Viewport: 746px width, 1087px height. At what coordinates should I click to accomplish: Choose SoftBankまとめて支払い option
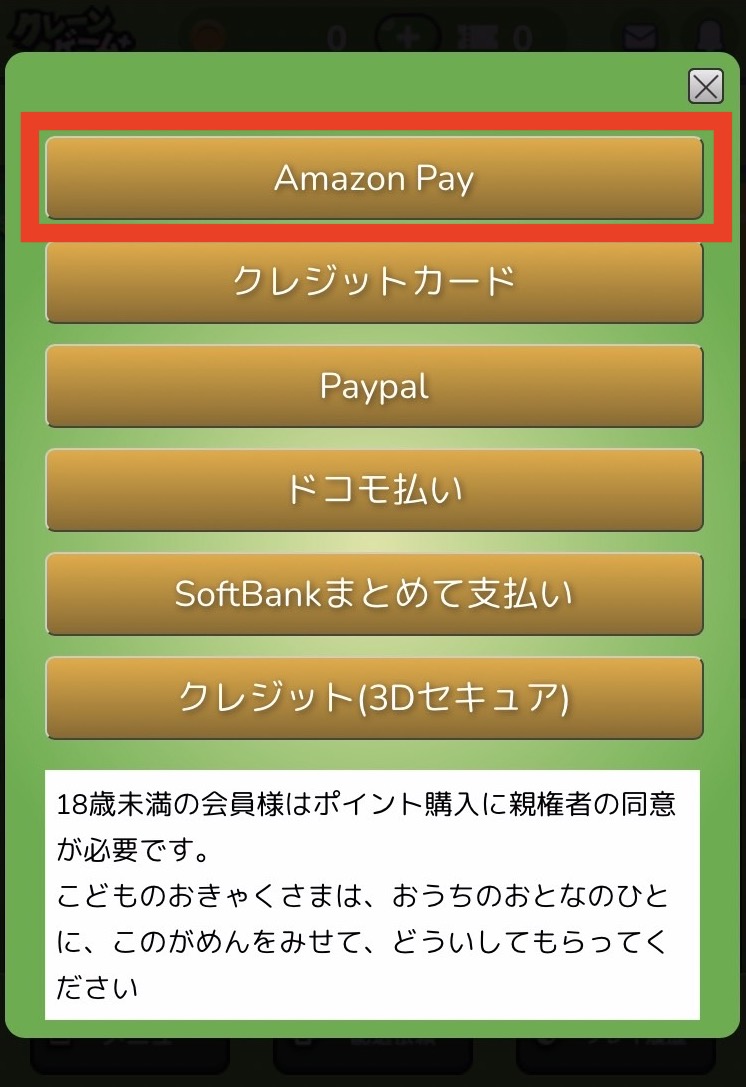pyautogui.click(x=374, y=594)
